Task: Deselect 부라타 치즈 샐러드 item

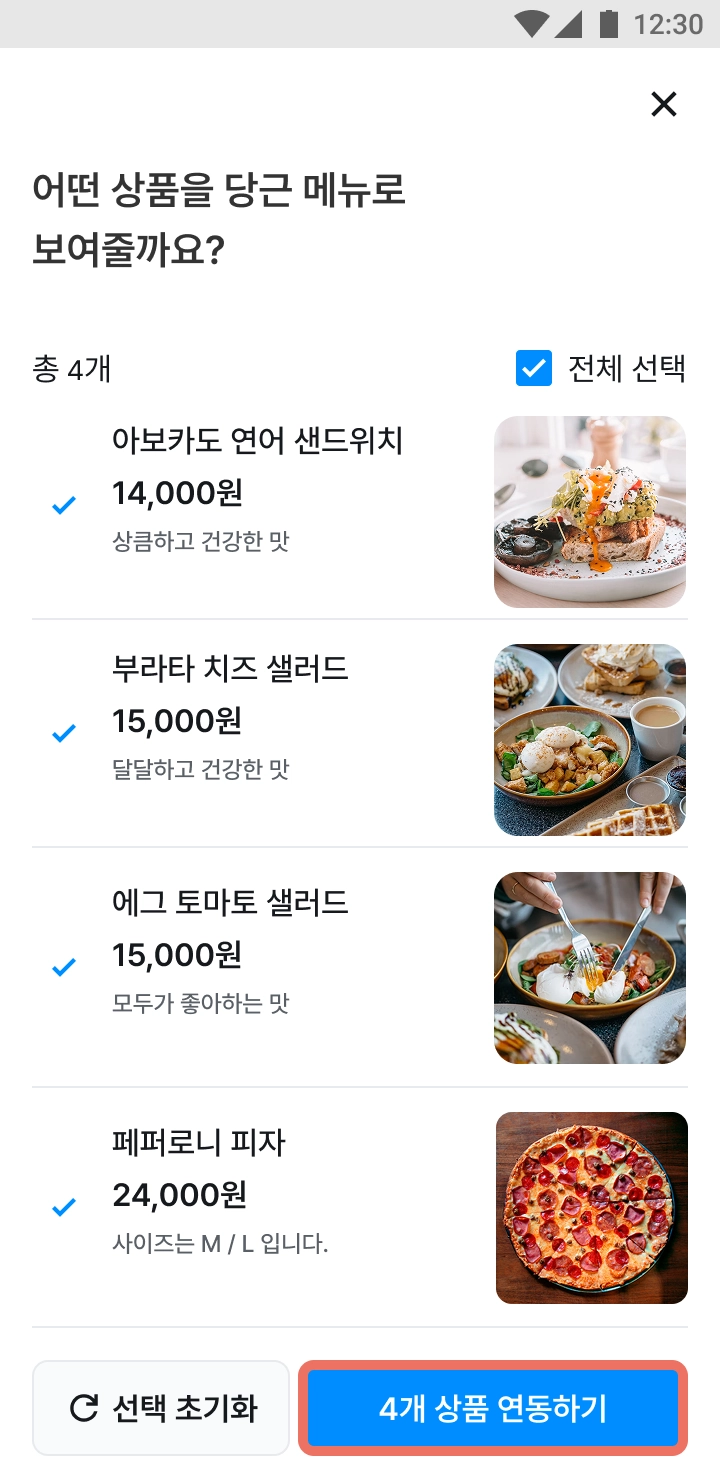Action: pyautogui.click(x=63, y=734)
